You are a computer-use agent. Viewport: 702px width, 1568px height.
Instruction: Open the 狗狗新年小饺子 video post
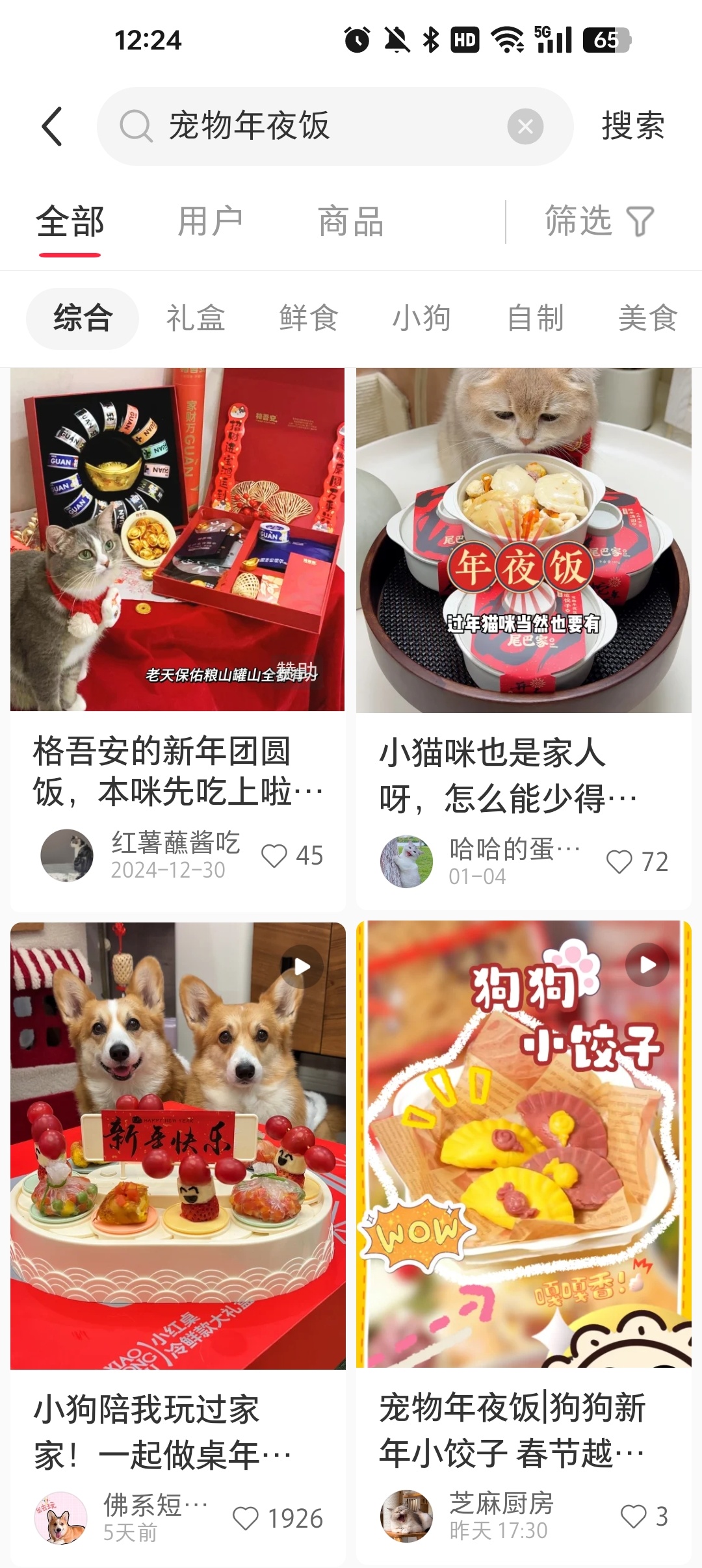click(523, 1144)
